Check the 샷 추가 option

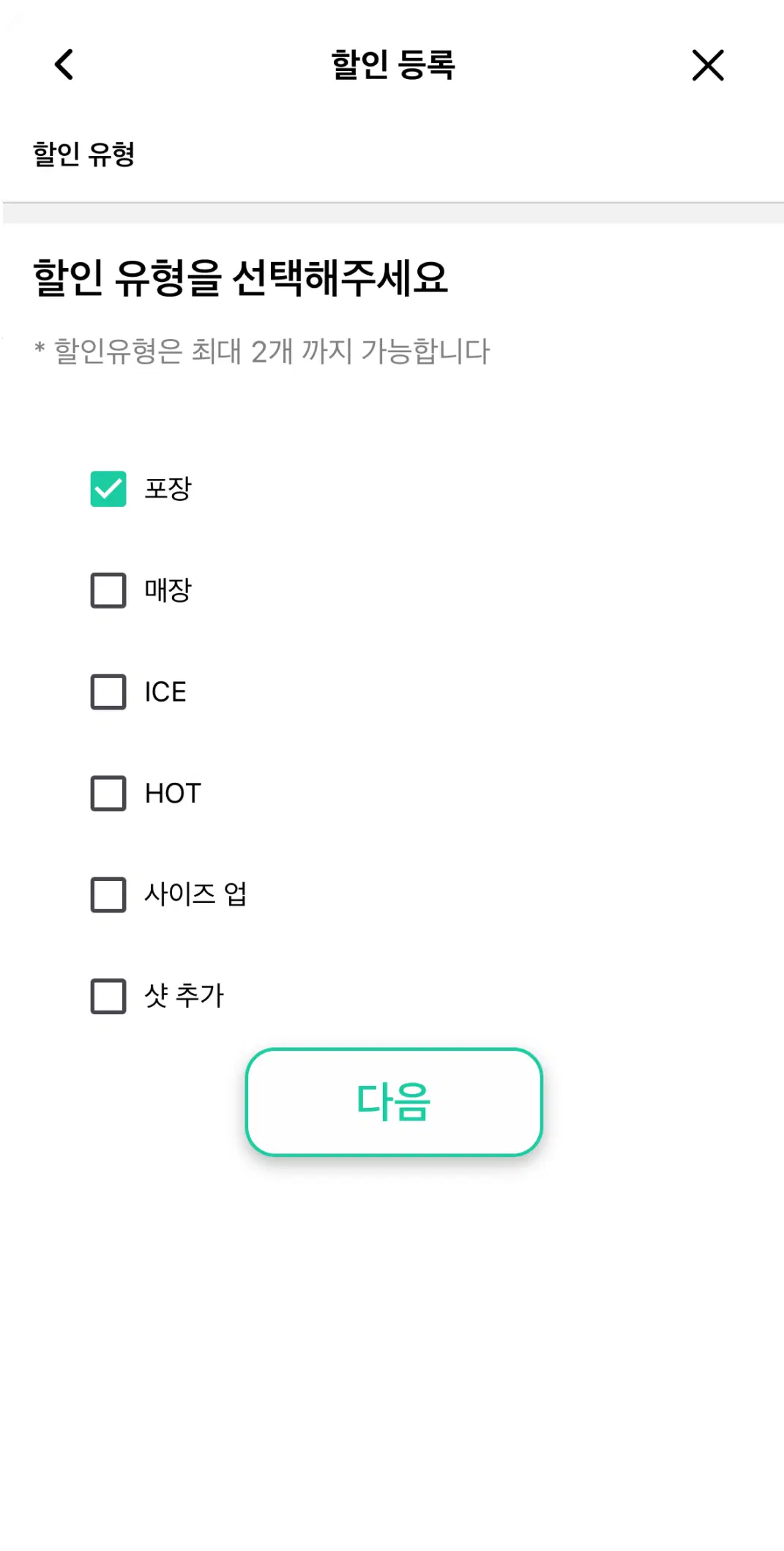[x=108, y=996]
